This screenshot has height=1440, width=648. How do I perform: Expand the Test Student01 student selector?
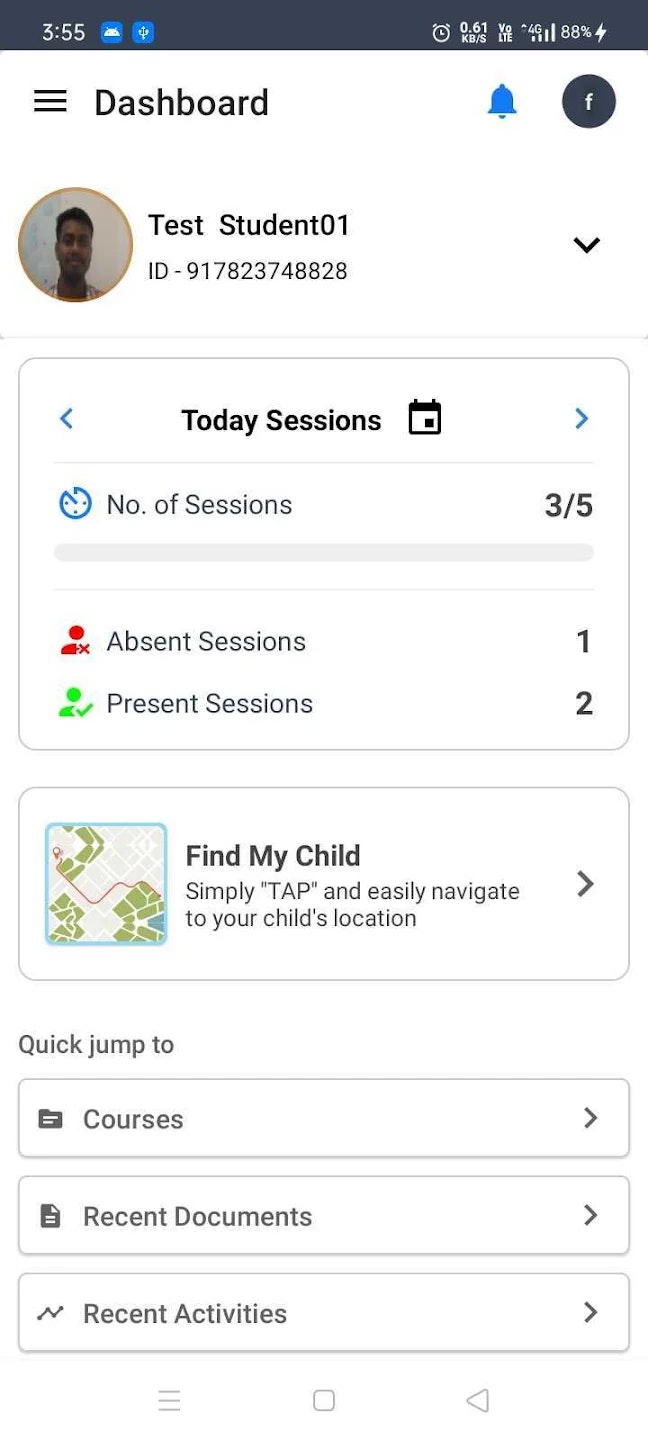click(x=586, y=245)
